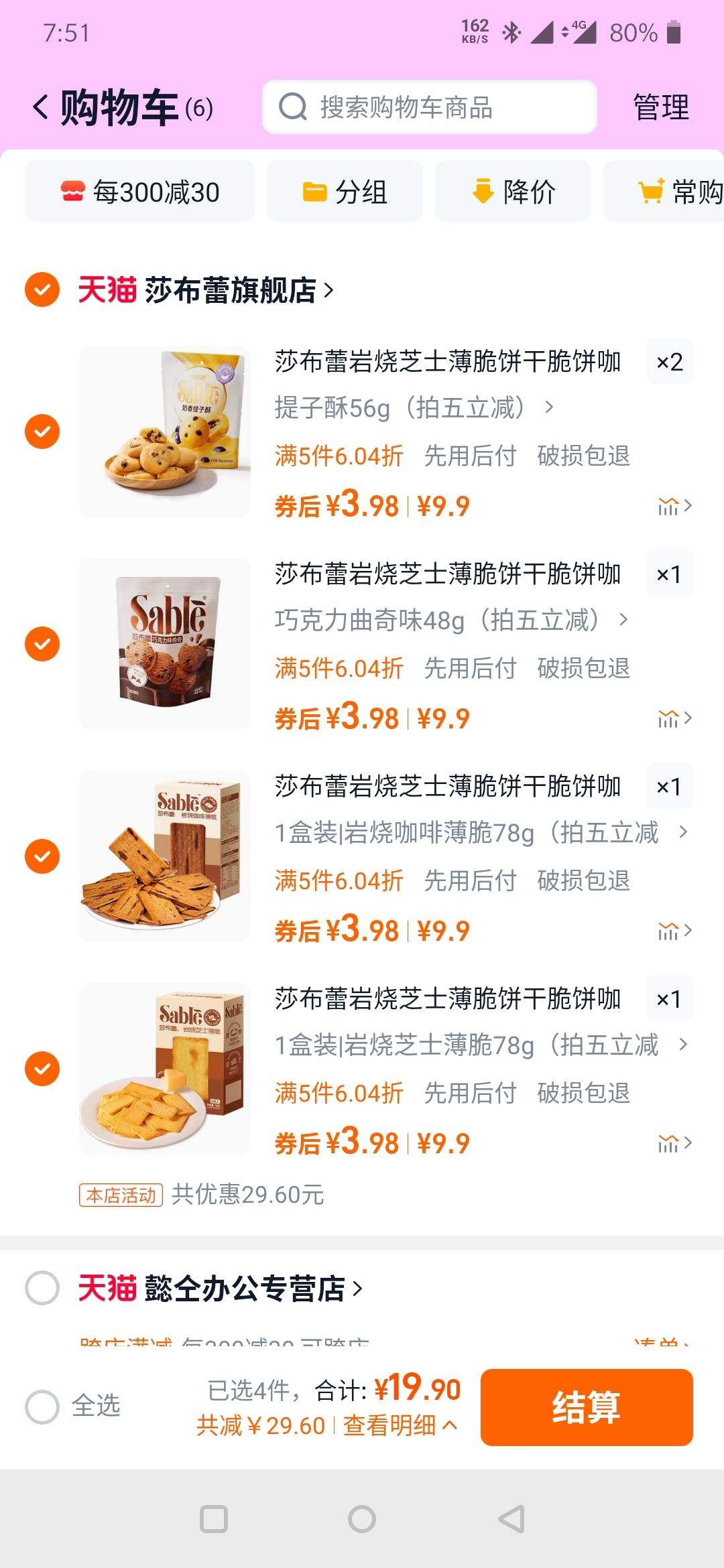
Task: Tap the back arrow to leave the cart
Action: coord(40,107)
